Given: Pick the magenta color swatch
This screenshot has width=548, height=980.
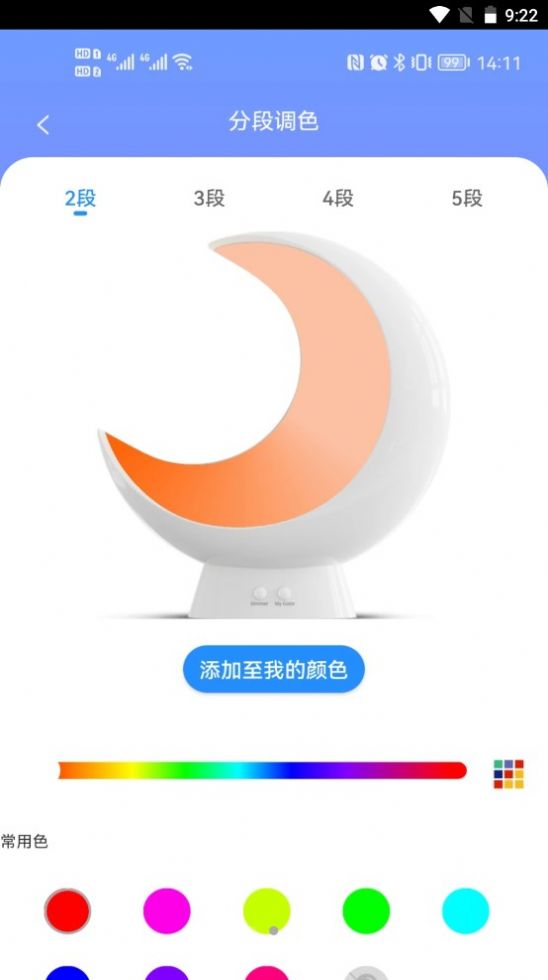Looking at the screenshot, I should pyautogui.click(x=167, y=911).
